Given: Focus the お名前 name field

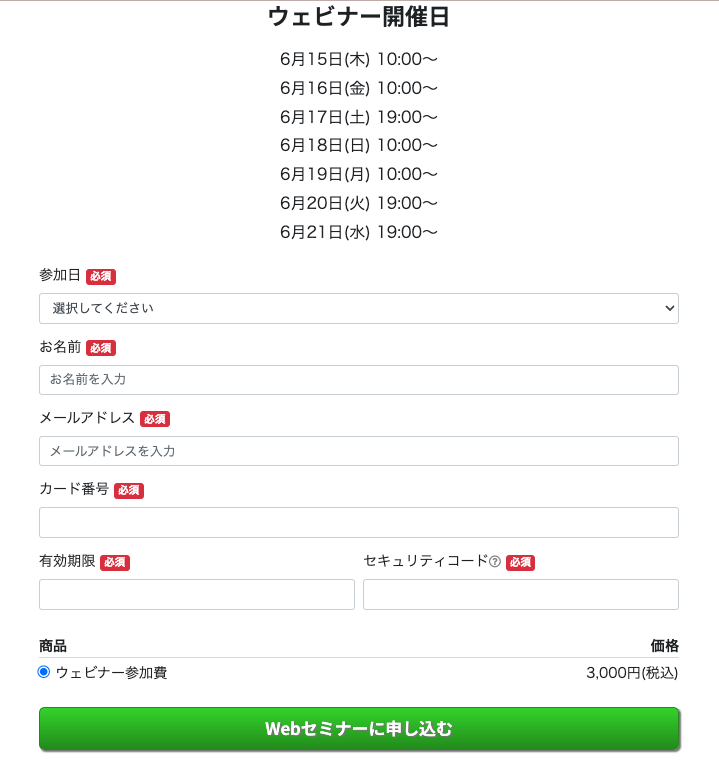Looking at the screenshot, I should coord(358,380).
